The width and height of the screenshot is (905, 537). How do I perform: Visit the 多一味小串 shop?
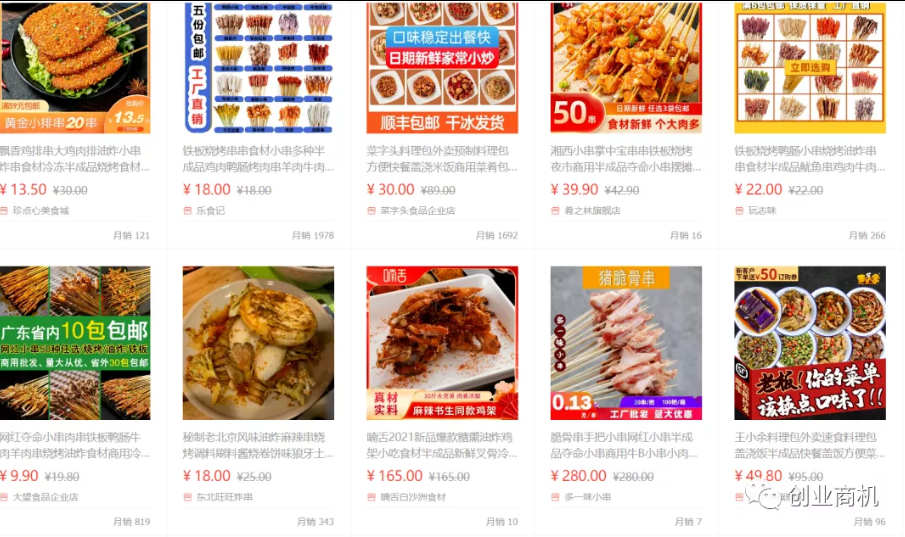click(x=588, y=497)
